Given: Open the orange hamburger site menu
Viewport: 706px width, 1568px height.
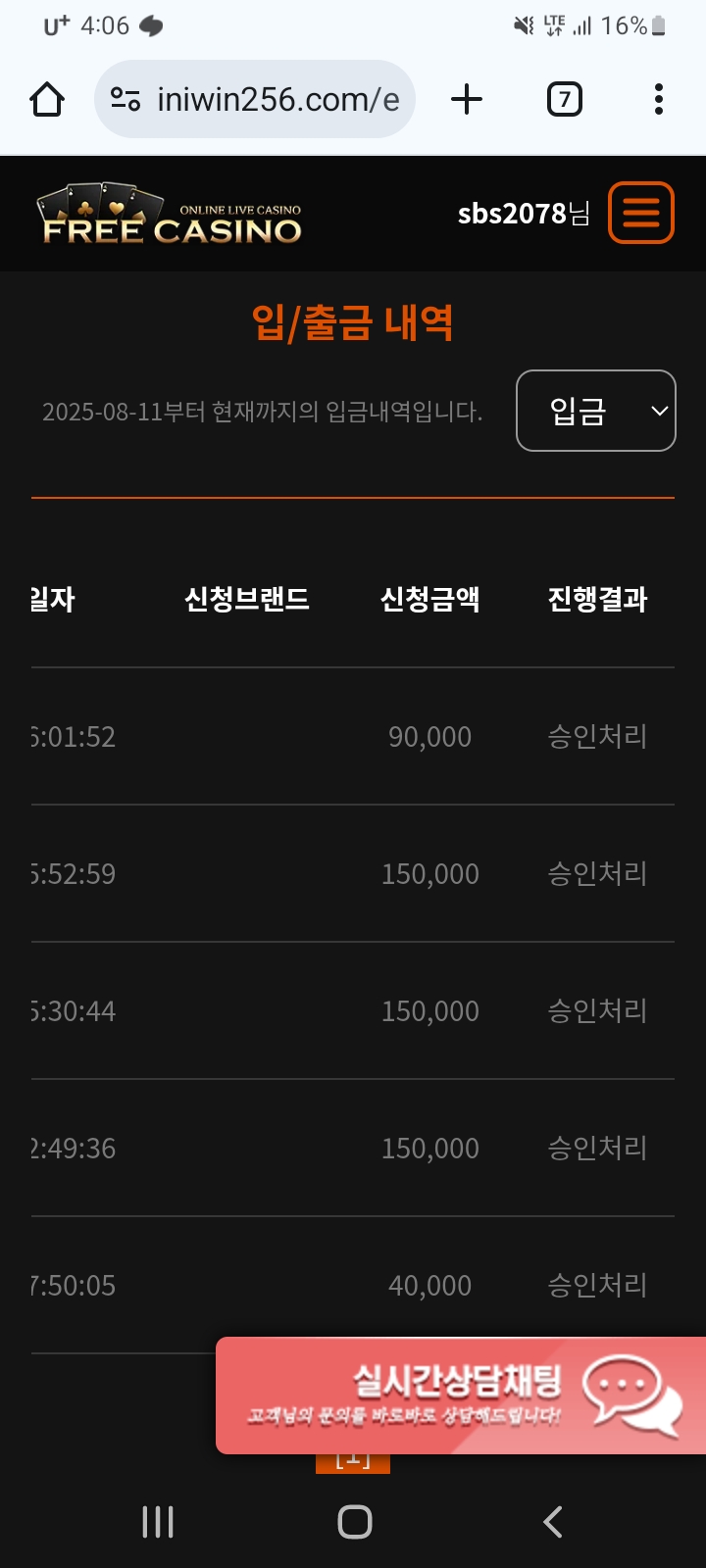Looking at the screenshot, I should click(x=641, y=213).
